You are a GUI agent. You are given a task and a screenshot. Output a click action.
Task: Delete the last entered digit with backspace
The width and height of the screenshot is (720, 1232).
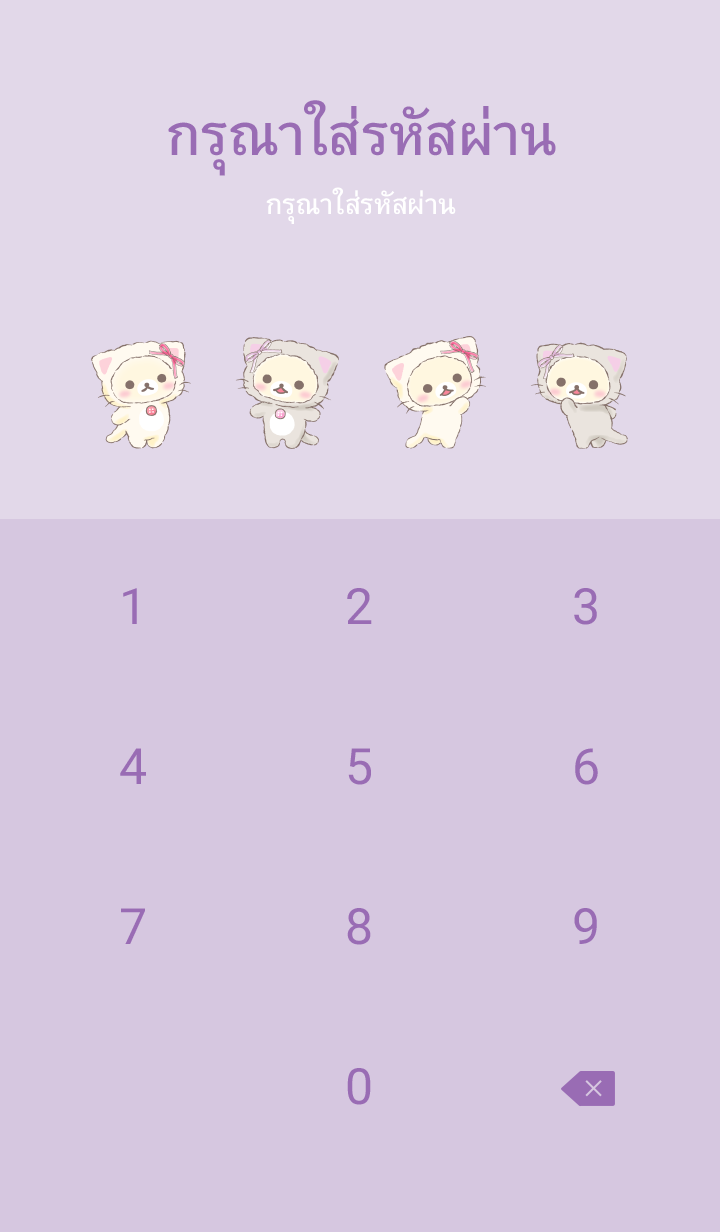point(589,1088)
